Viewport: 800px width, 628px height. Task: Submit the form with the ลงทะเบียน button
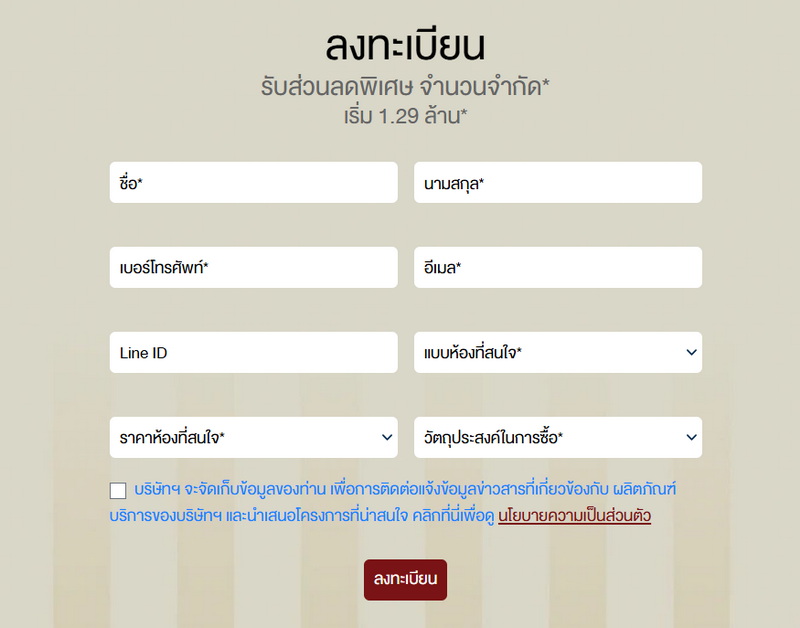pyautogui.click(x=405, y=580)
